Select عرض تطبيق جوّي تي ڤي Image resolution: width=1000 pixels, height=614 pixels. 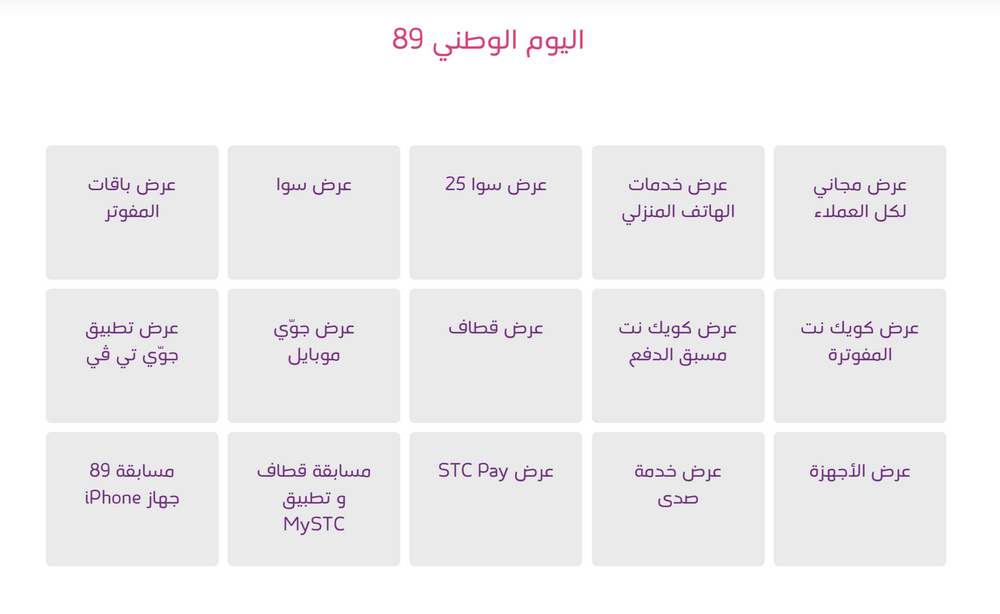coord(131,355)
